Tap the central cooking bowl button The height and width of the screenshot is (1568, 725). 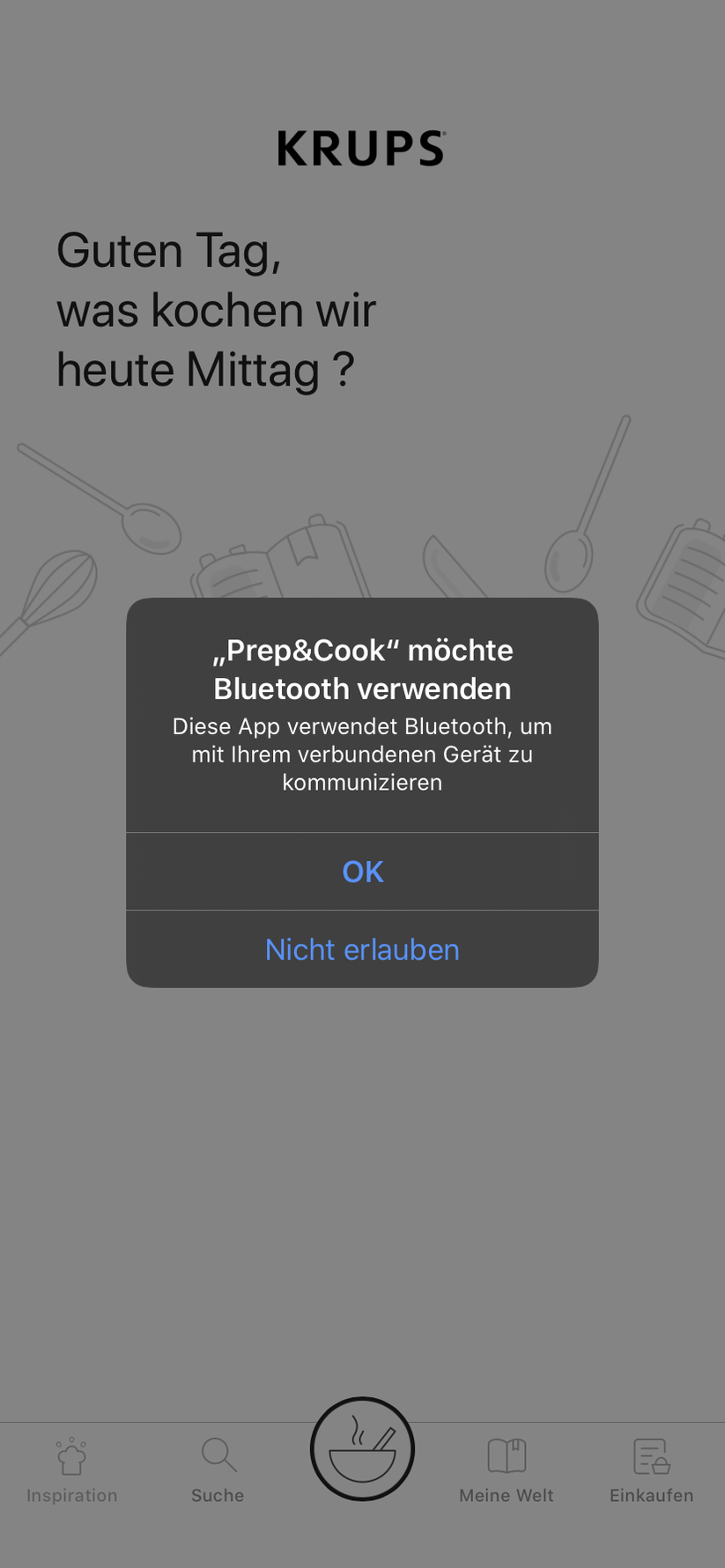pos(362,1449)
